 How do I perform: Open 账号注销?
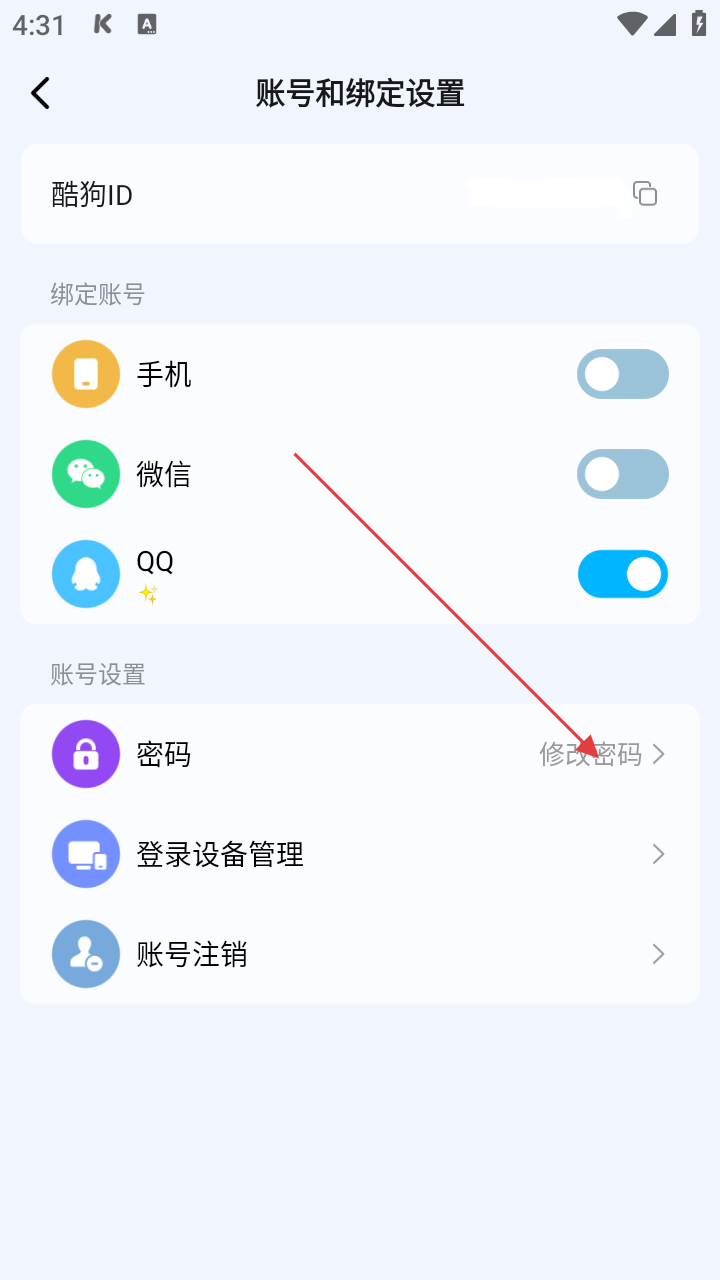[360, 954]
